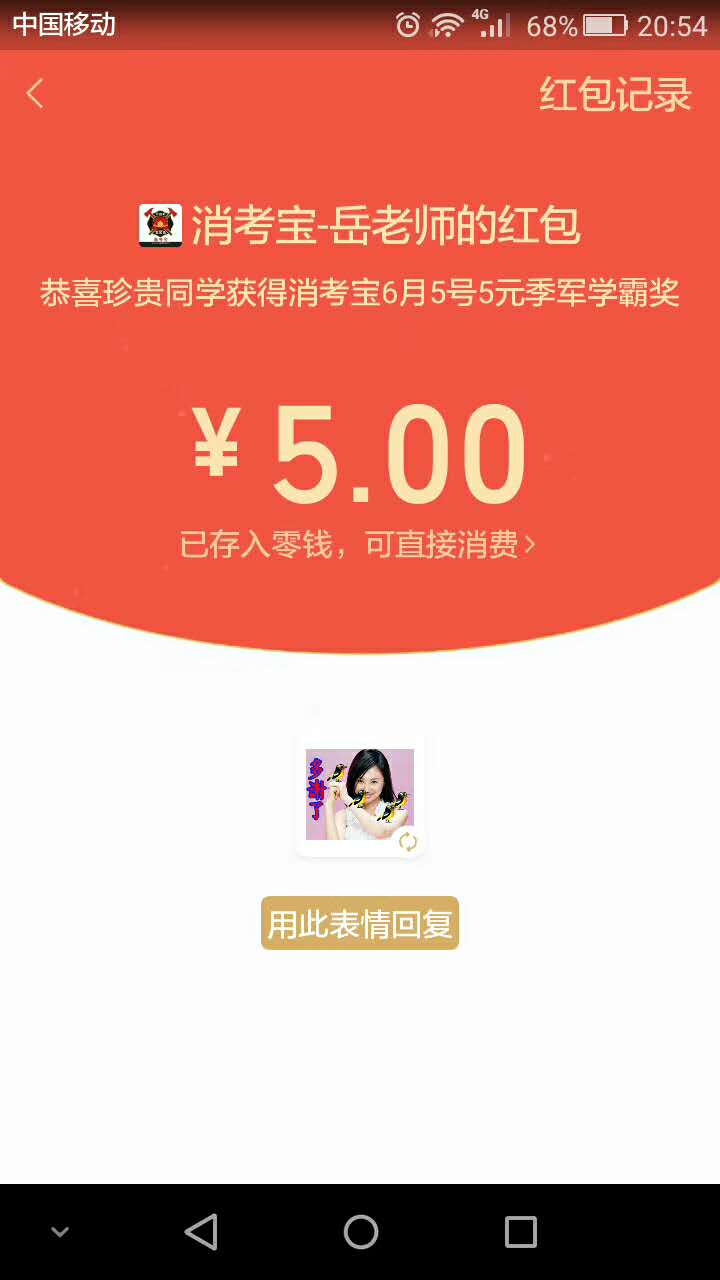Refresh the suggested sticker
720x1280 pixels.
[x=408, y=841]
